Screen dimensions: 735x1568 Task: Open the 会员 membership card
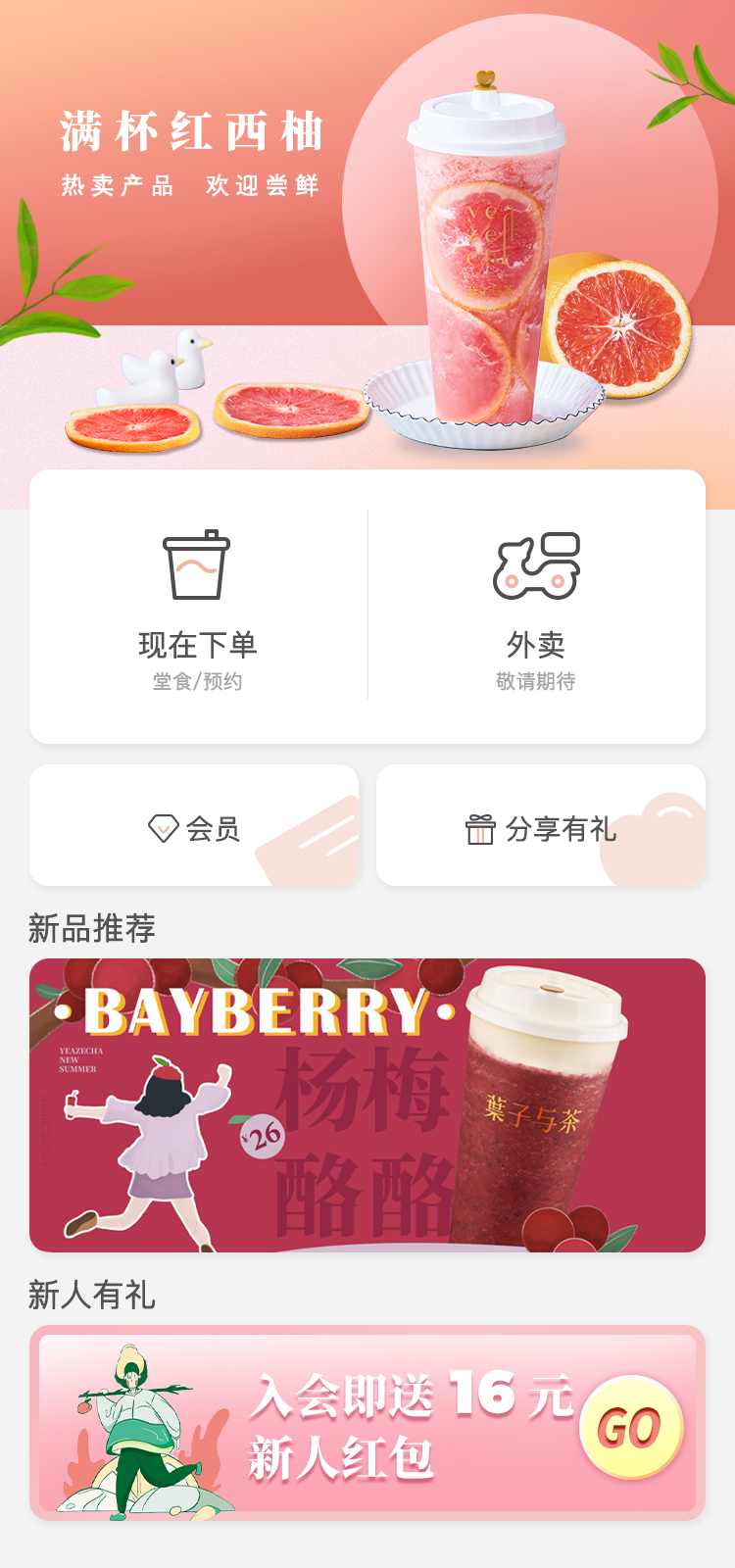[194, 825]
